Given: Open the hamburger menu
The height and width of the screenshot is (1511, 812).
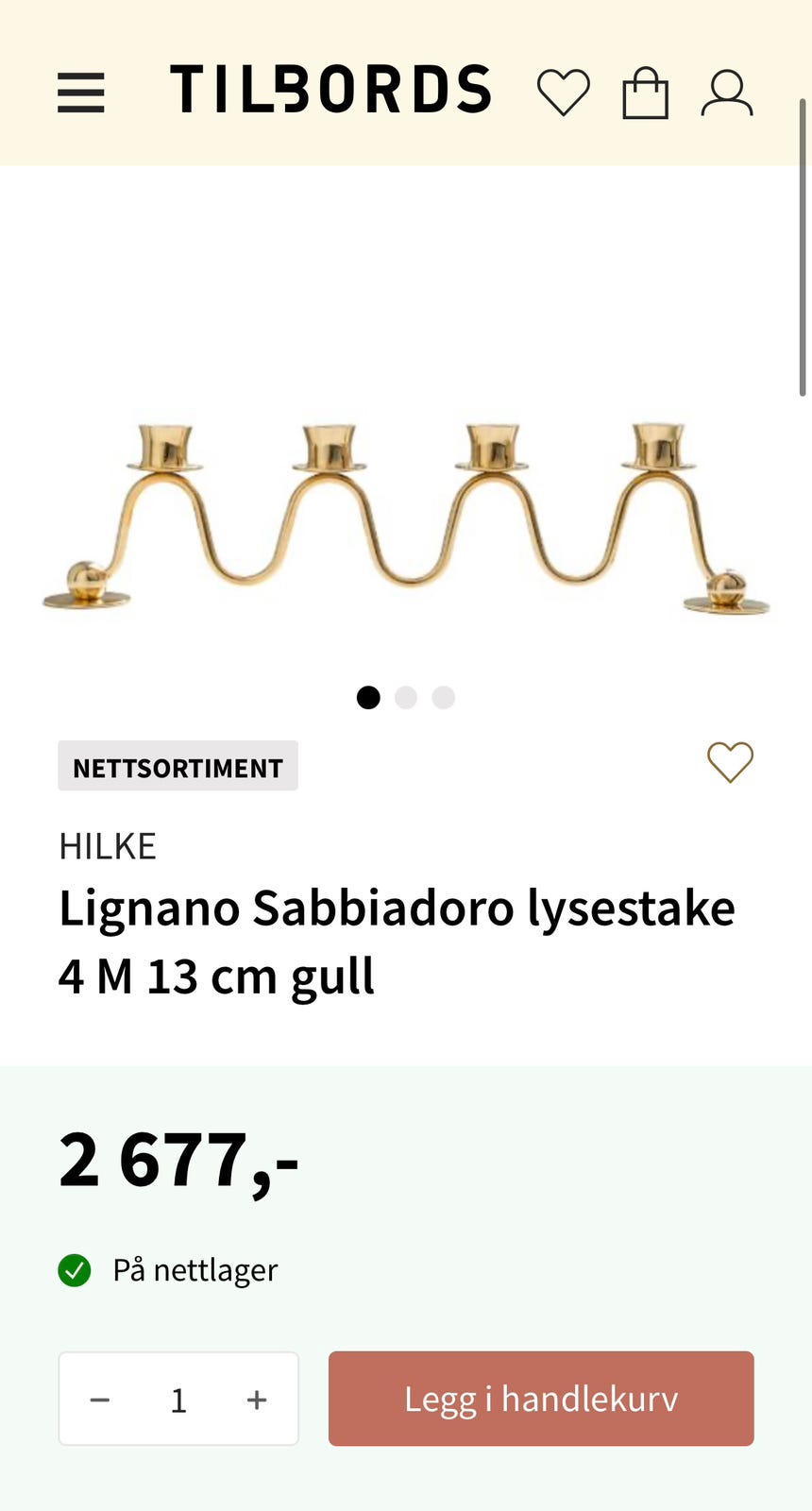Looking at the screenshot, I should pos(81,93).
